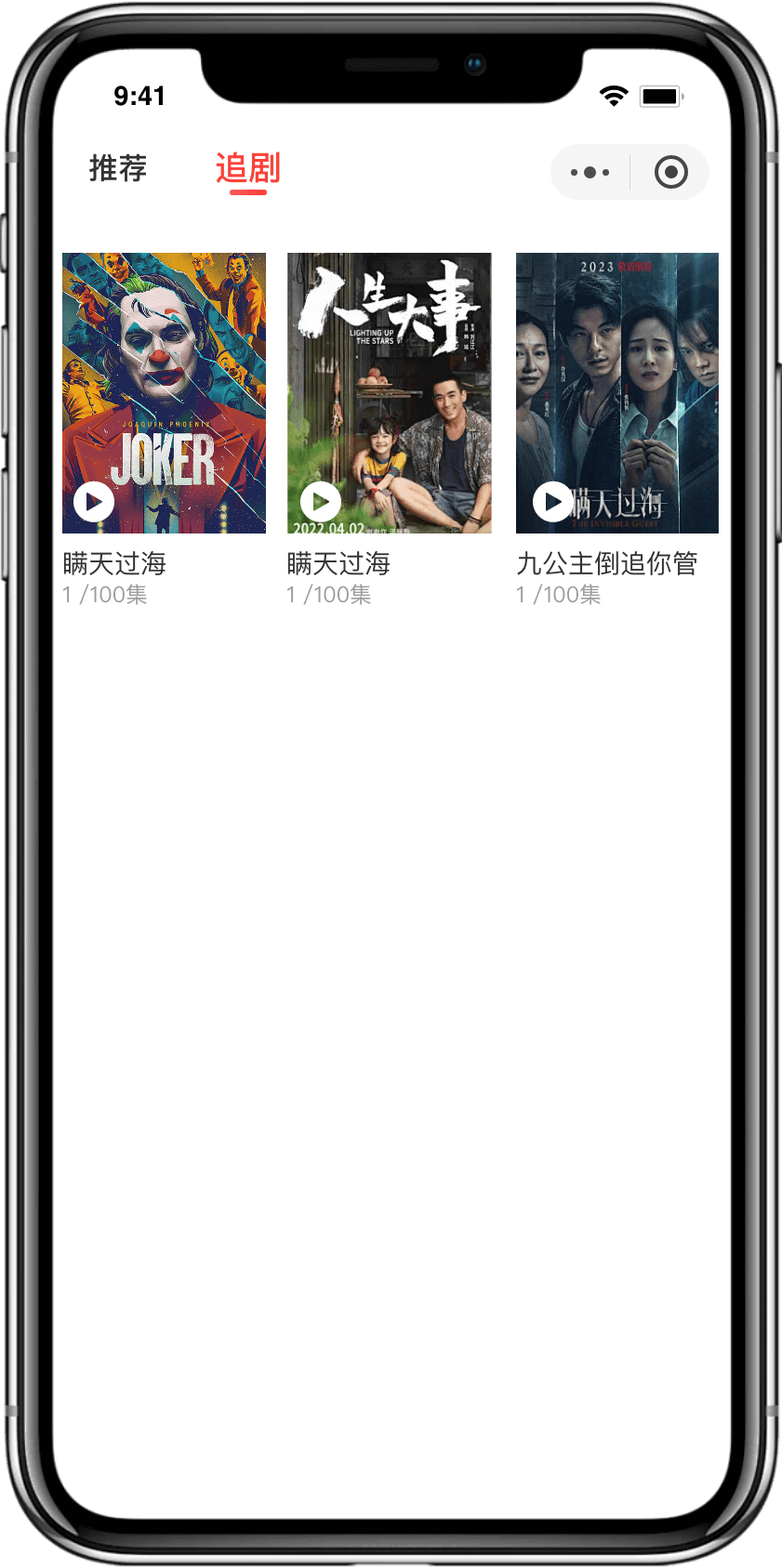Screen dimensions: 782x1568
Task: Switch to the 推荐 tab
Action: coord(118,169)
